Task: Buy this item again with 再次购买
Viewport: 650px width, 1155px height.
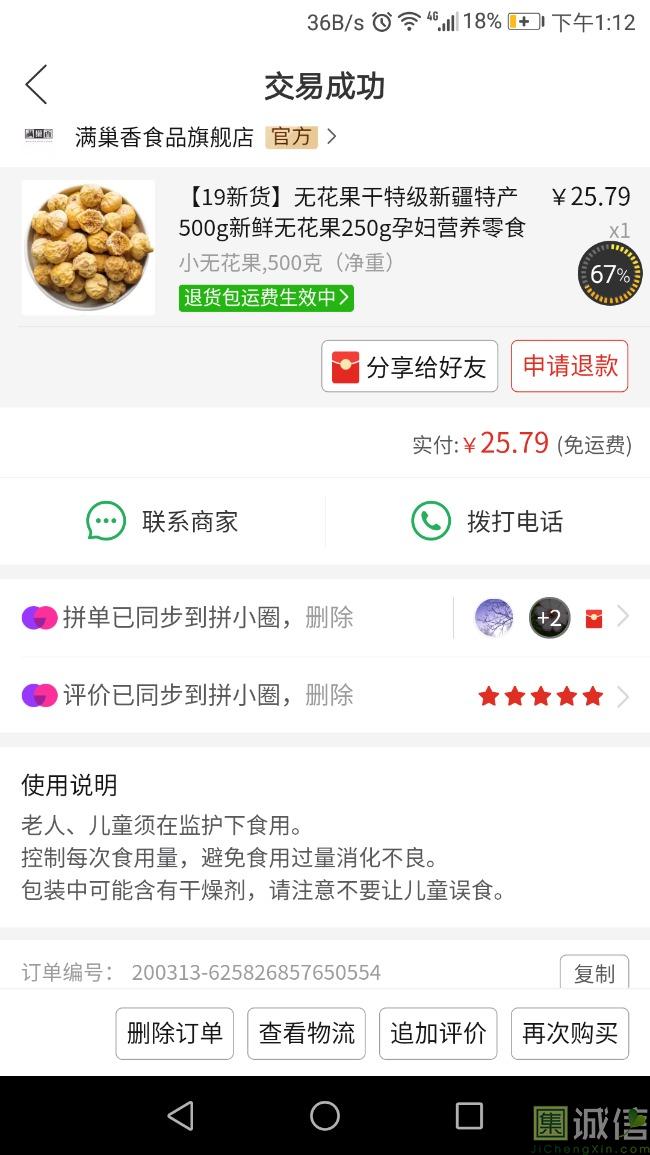Action: tap(570, 1033)
